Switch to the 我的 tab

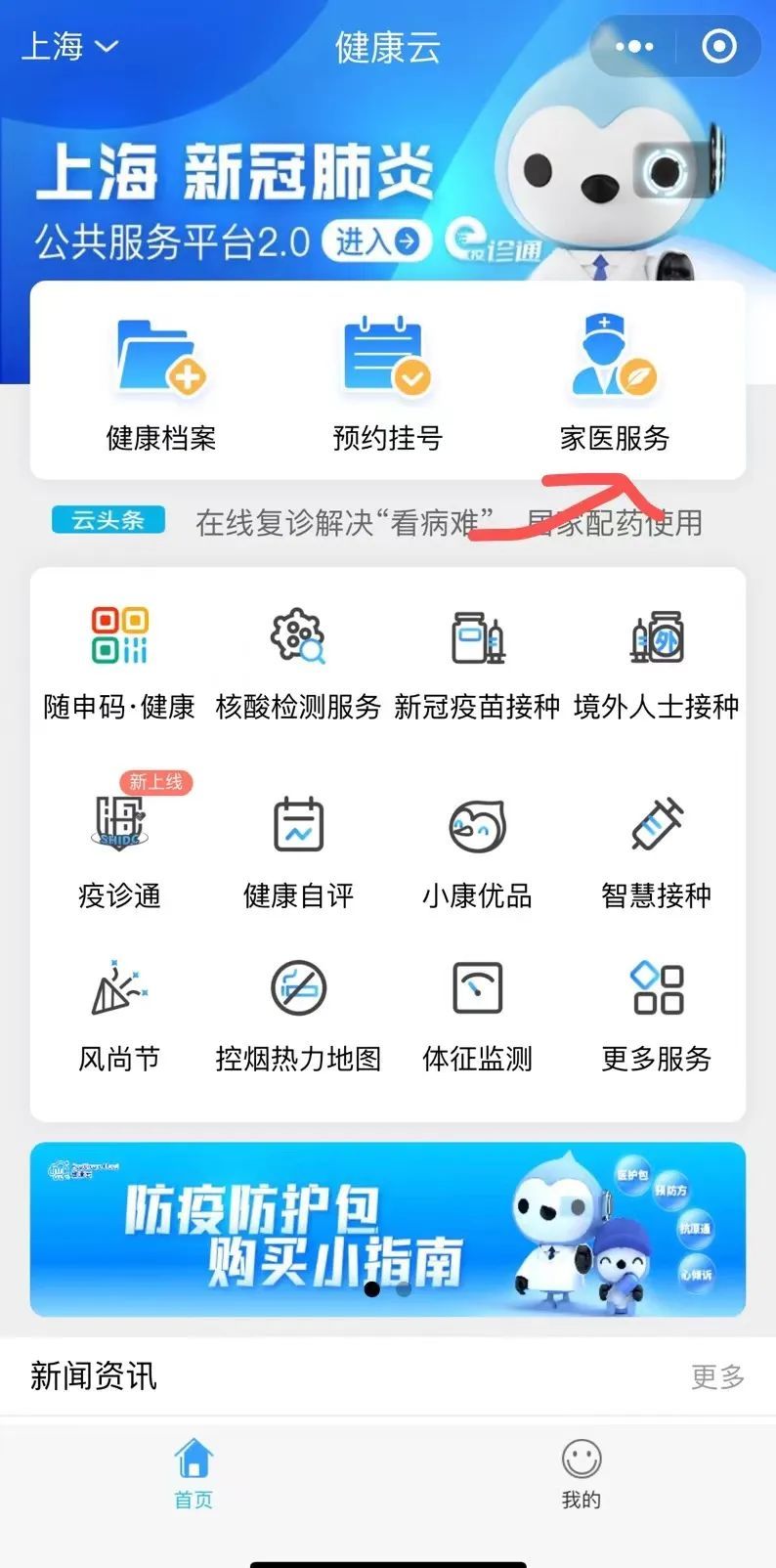581,1473
